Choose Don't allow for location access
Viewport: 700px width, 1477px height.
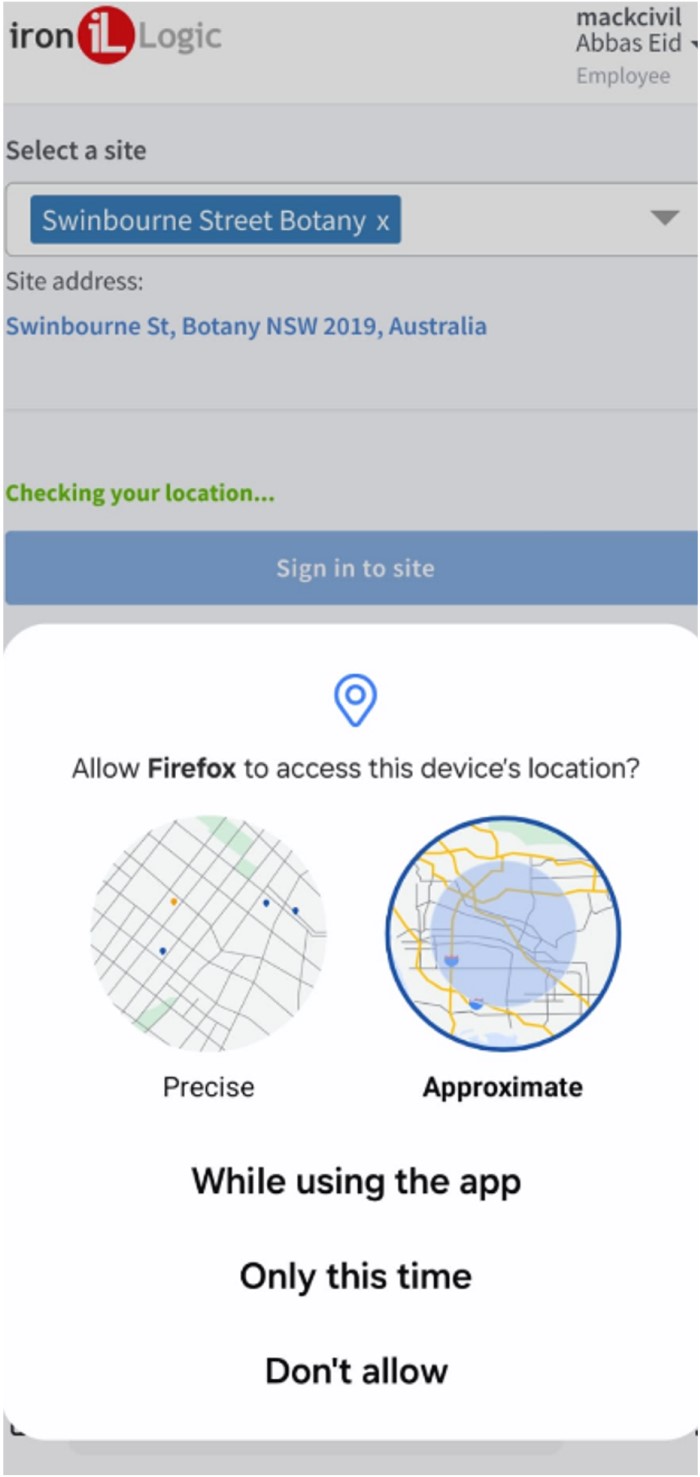(x=356, y=1370)
